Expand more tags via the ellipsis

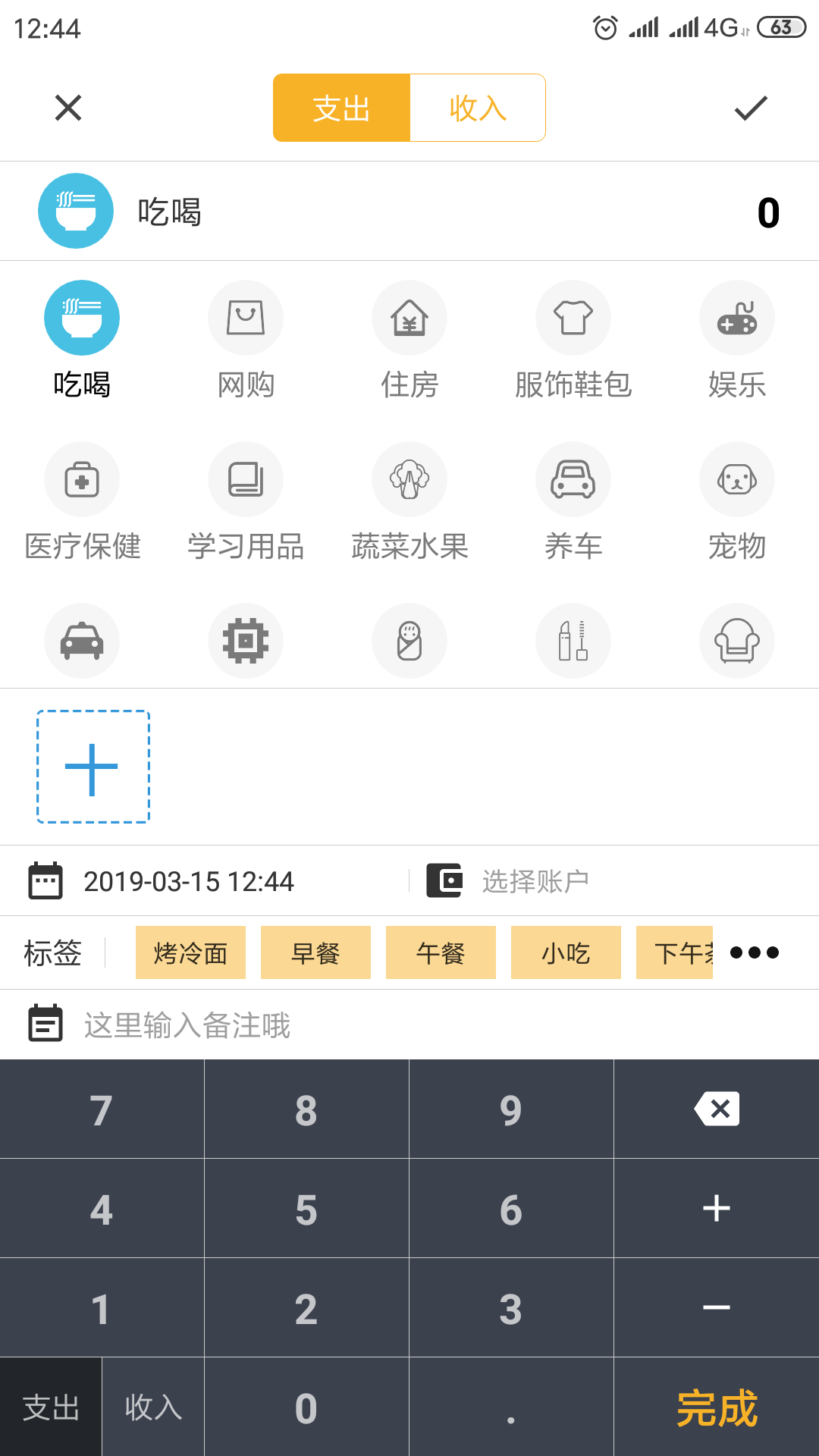(755, 952)
